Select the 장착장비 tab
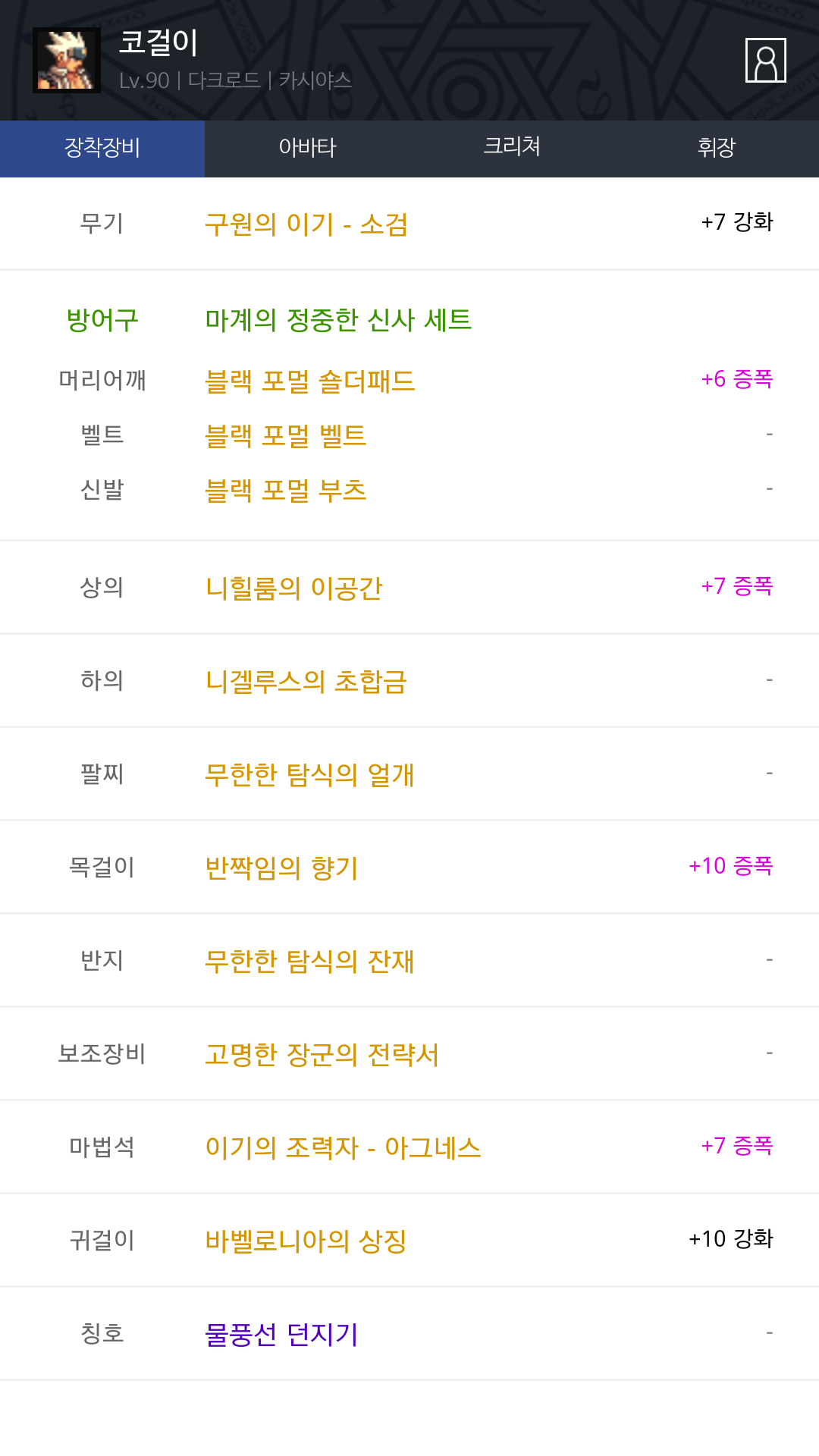 (102, 148)
